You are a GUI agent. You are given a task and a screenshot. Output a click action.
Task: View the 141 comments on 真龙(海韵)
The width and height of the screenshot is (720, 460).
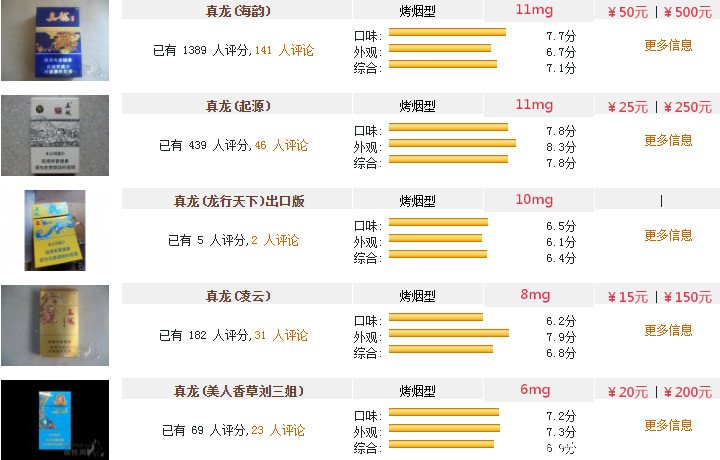(x=284, y=50)
